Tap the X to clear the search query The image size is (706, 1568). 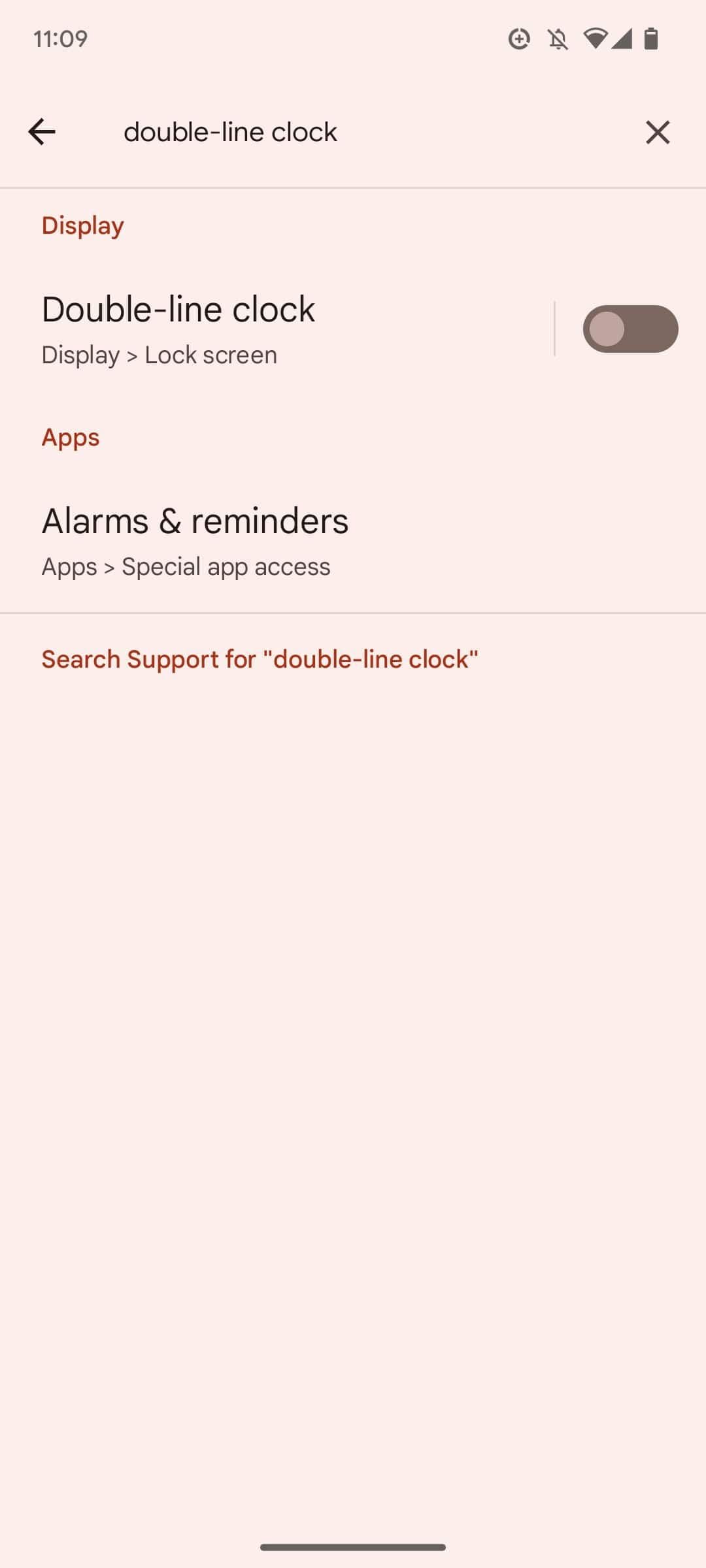pos(658,133)
